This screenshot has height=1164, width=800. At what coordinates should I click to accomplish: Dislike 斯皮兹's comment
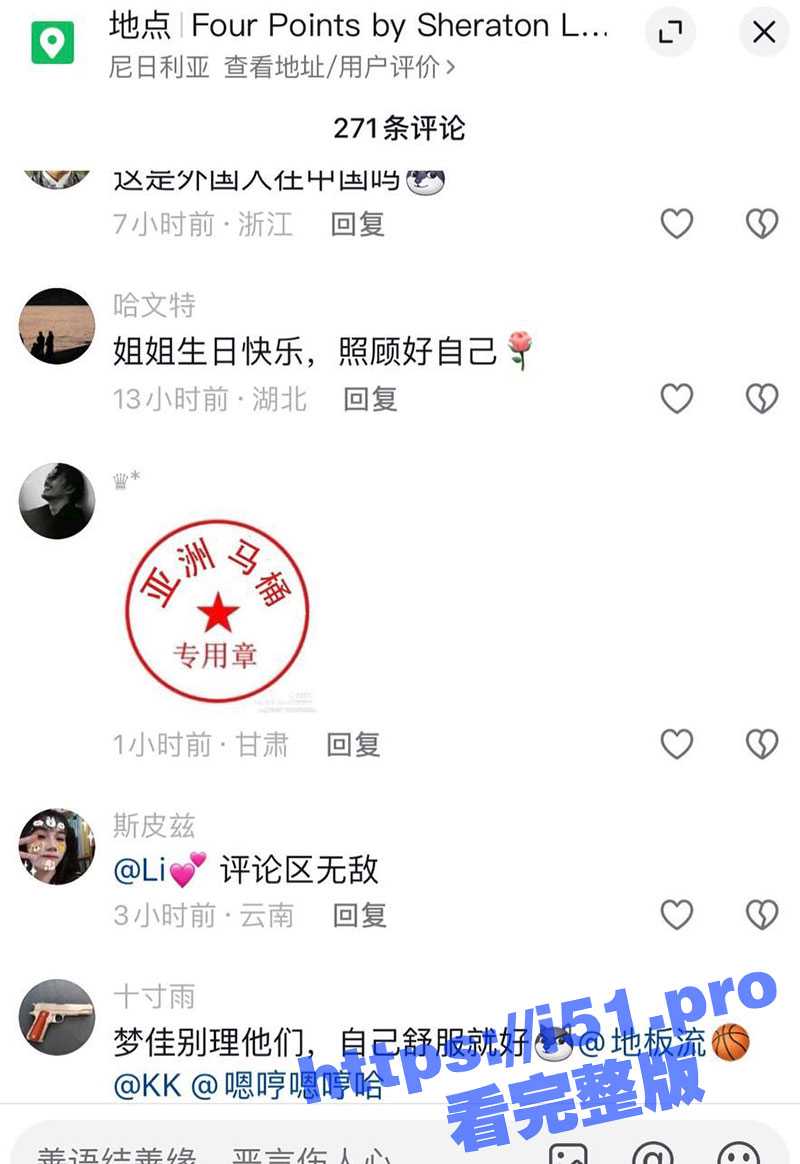(x=762, y=915)
